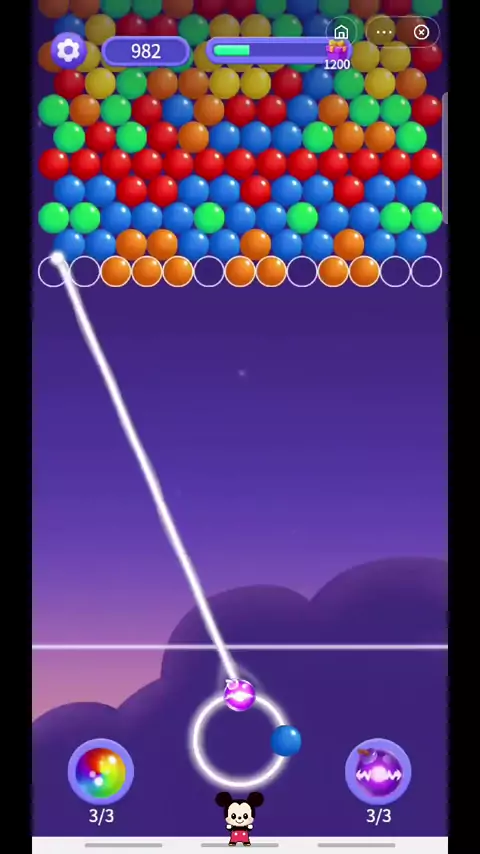Swap to the blue bubble
Screen dimensions: 480x854
click(286, 741)
